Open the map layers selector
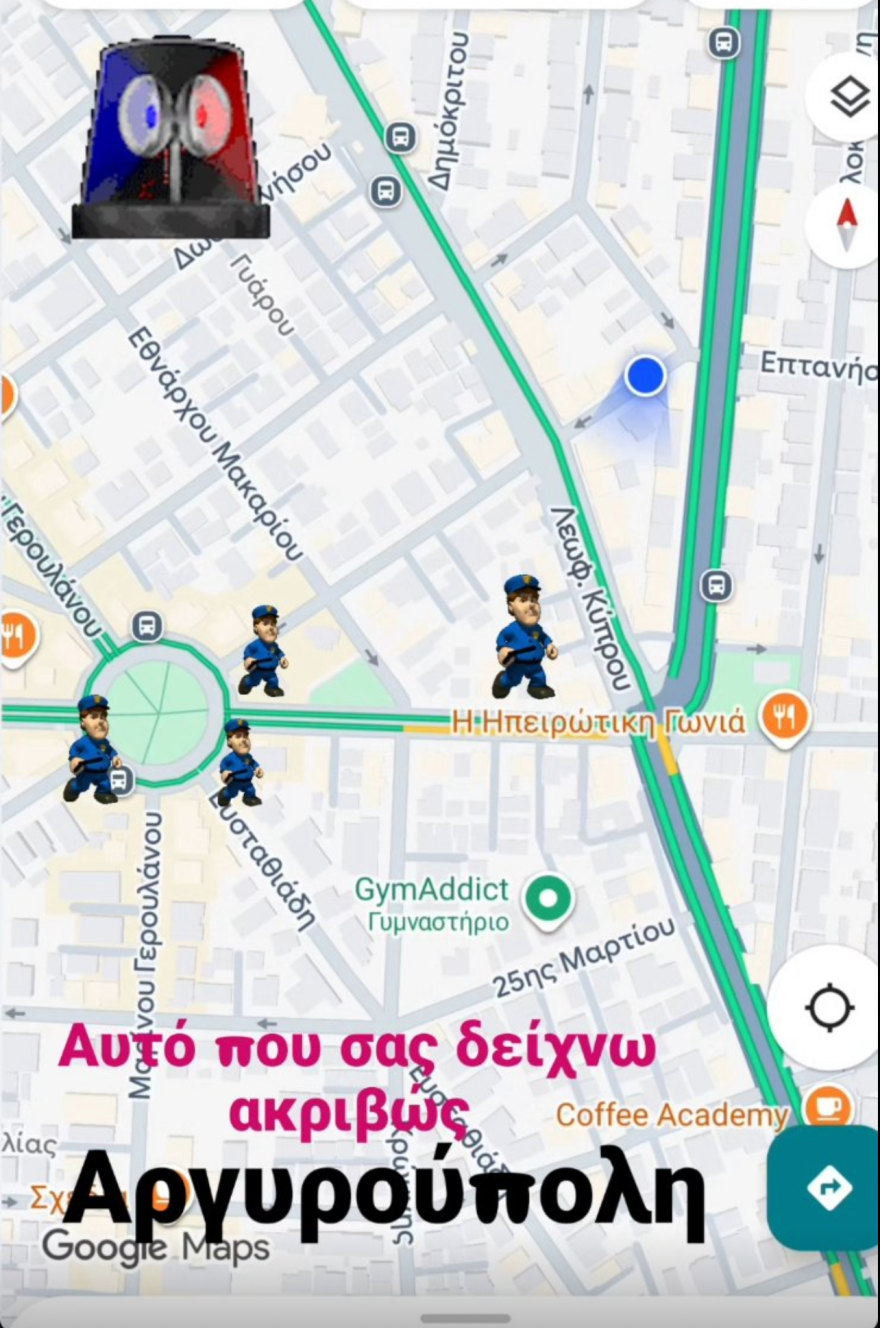 click(849, 98)
